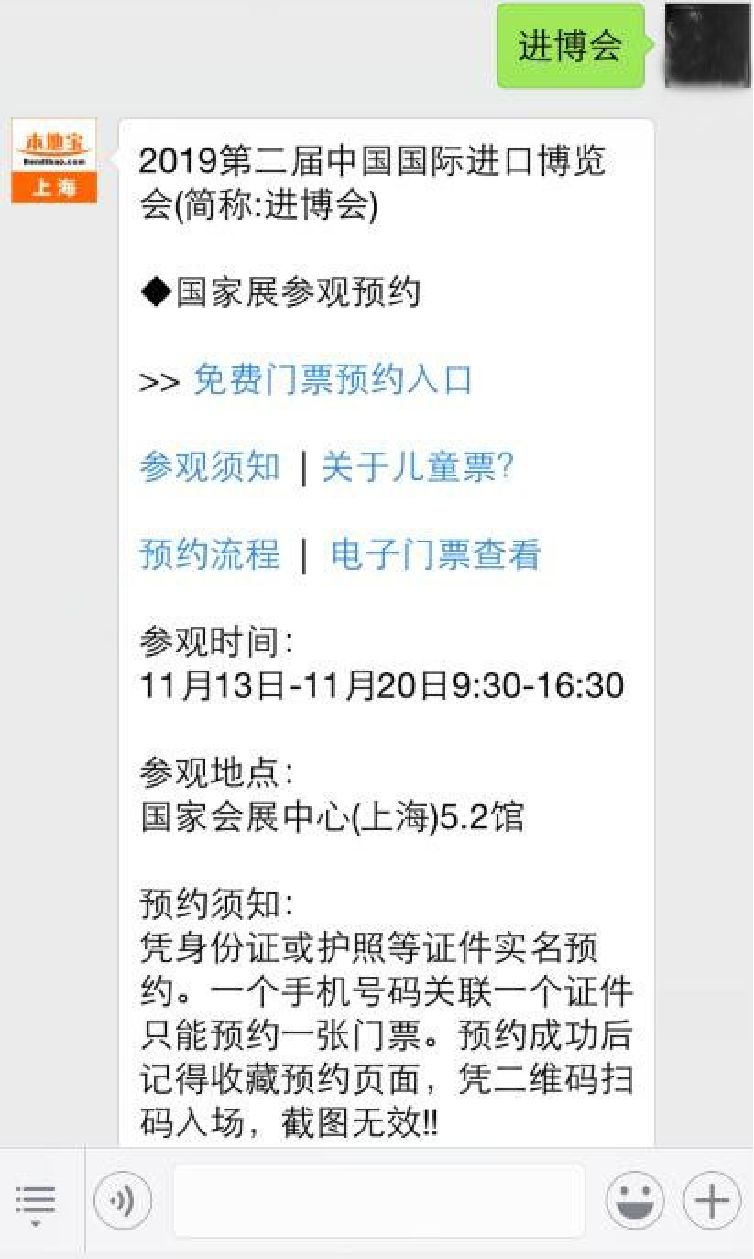Tap your own avatar beside 进博会 bubble
Viewport: 754px width, 1259px height.
pyautogui.click(x=705, y=45)
